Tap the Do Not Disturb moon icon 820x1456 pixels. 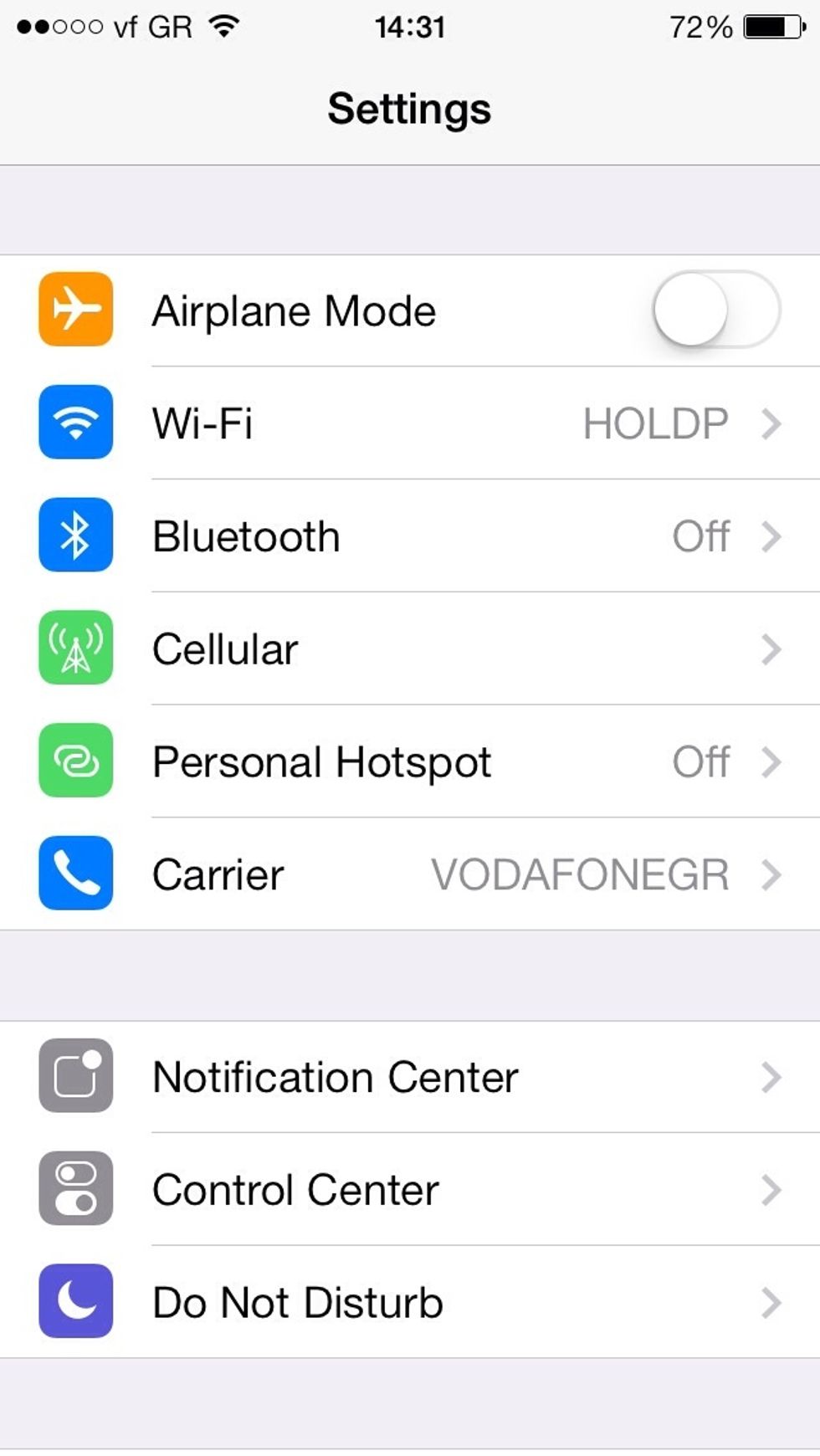tap(74, 1303)
